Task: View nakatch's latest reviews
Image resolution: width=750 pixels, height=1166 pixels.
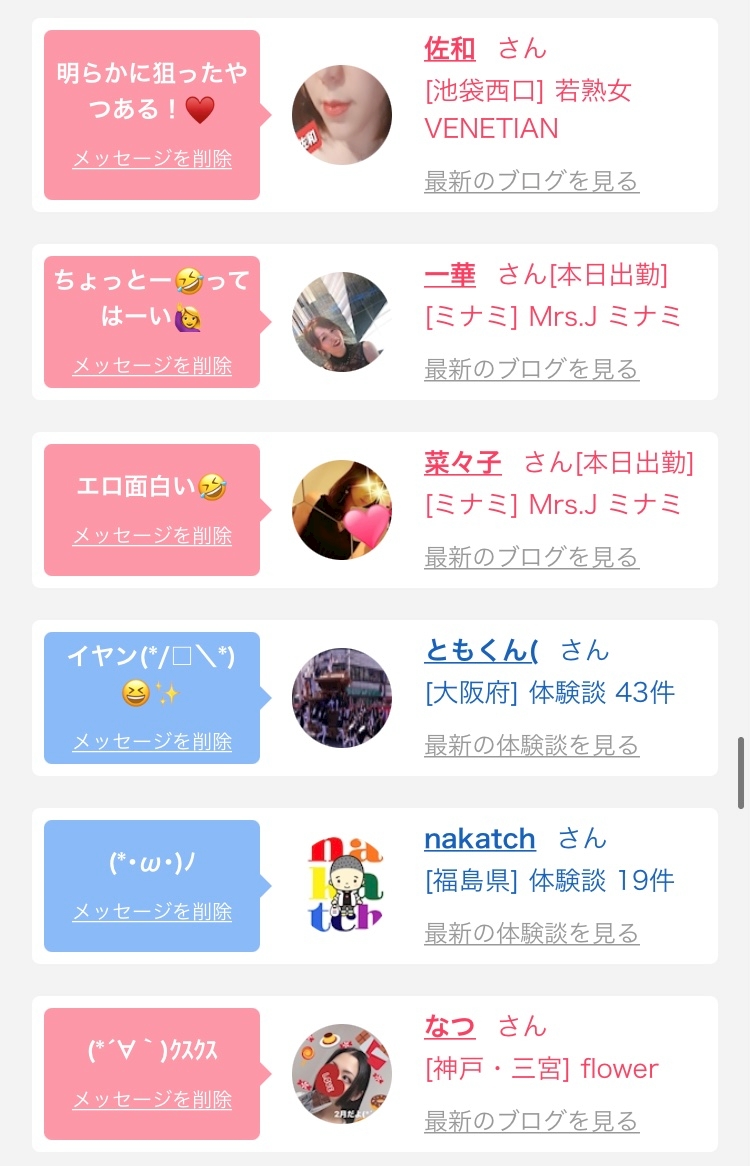Action: (x=531, y=933)
